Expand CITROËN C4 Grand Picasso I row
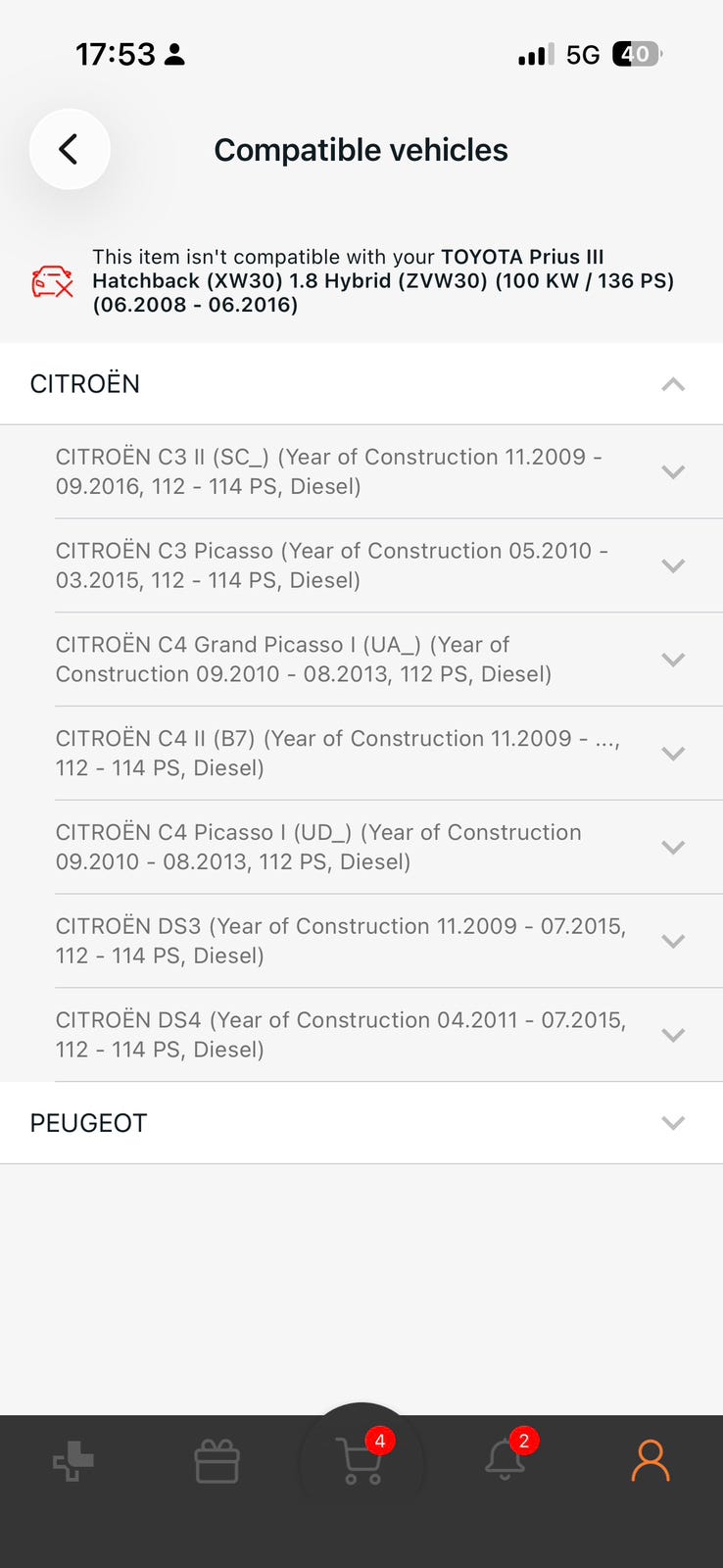This screenshot has height=1568, width=723. pyautogui.click(x=389, y=660)
